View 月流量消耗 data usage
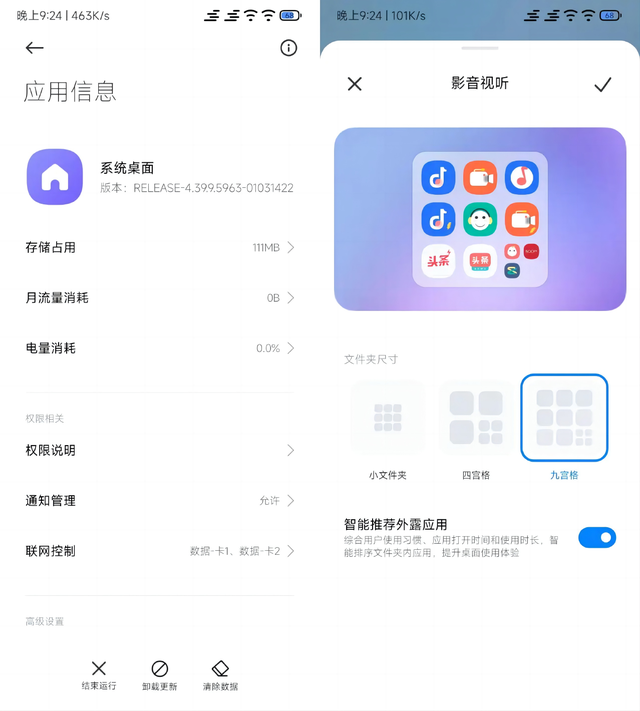The width and height of the screenshot is (640, 711). 160,298
